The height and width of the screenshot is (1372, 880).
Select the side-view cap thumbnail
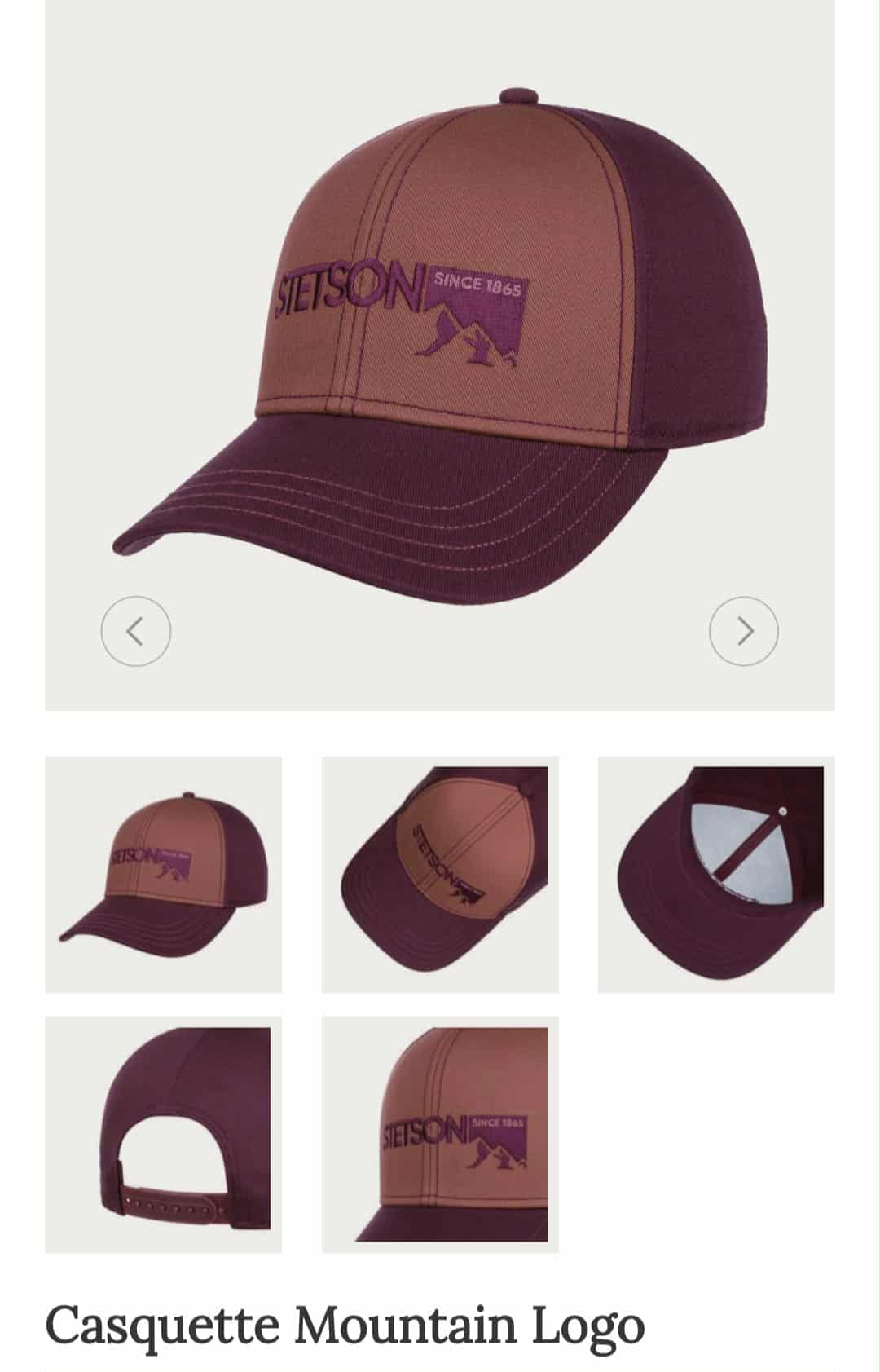(x=163, y=874)
